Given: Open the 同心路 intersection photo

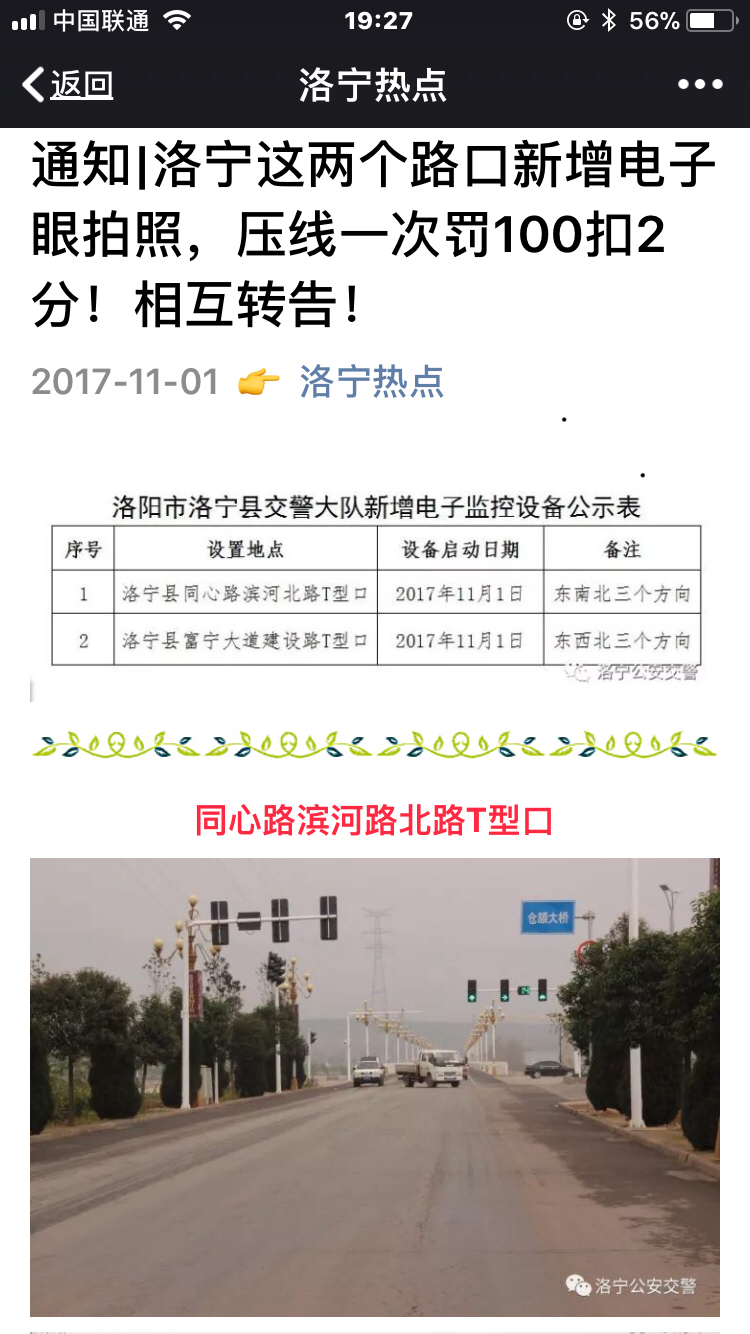Looking at the screenshot, I should click(x=375, y=1087).
